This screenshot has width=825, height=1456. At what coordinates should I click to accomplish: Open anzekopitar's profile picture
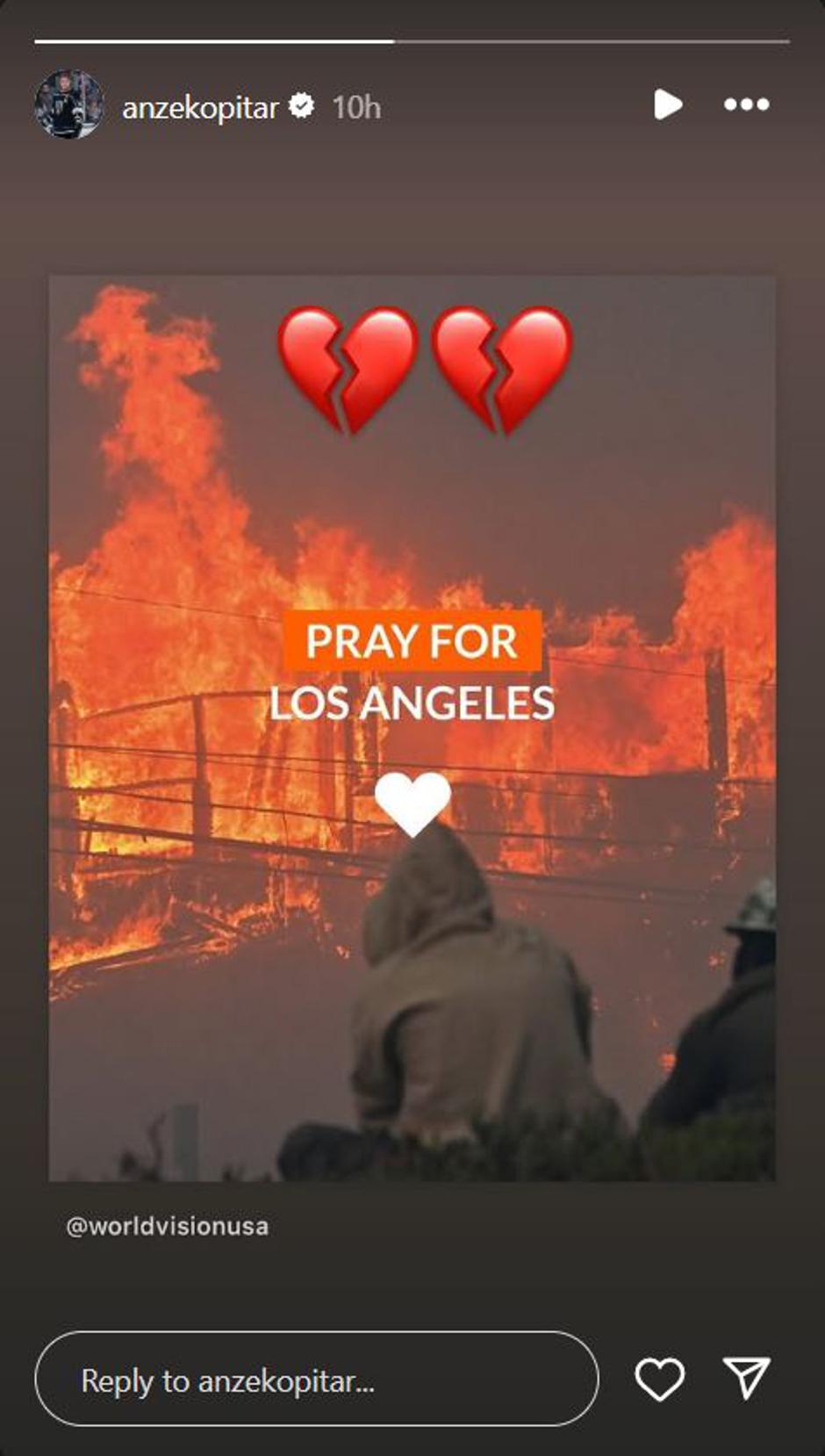68,105
